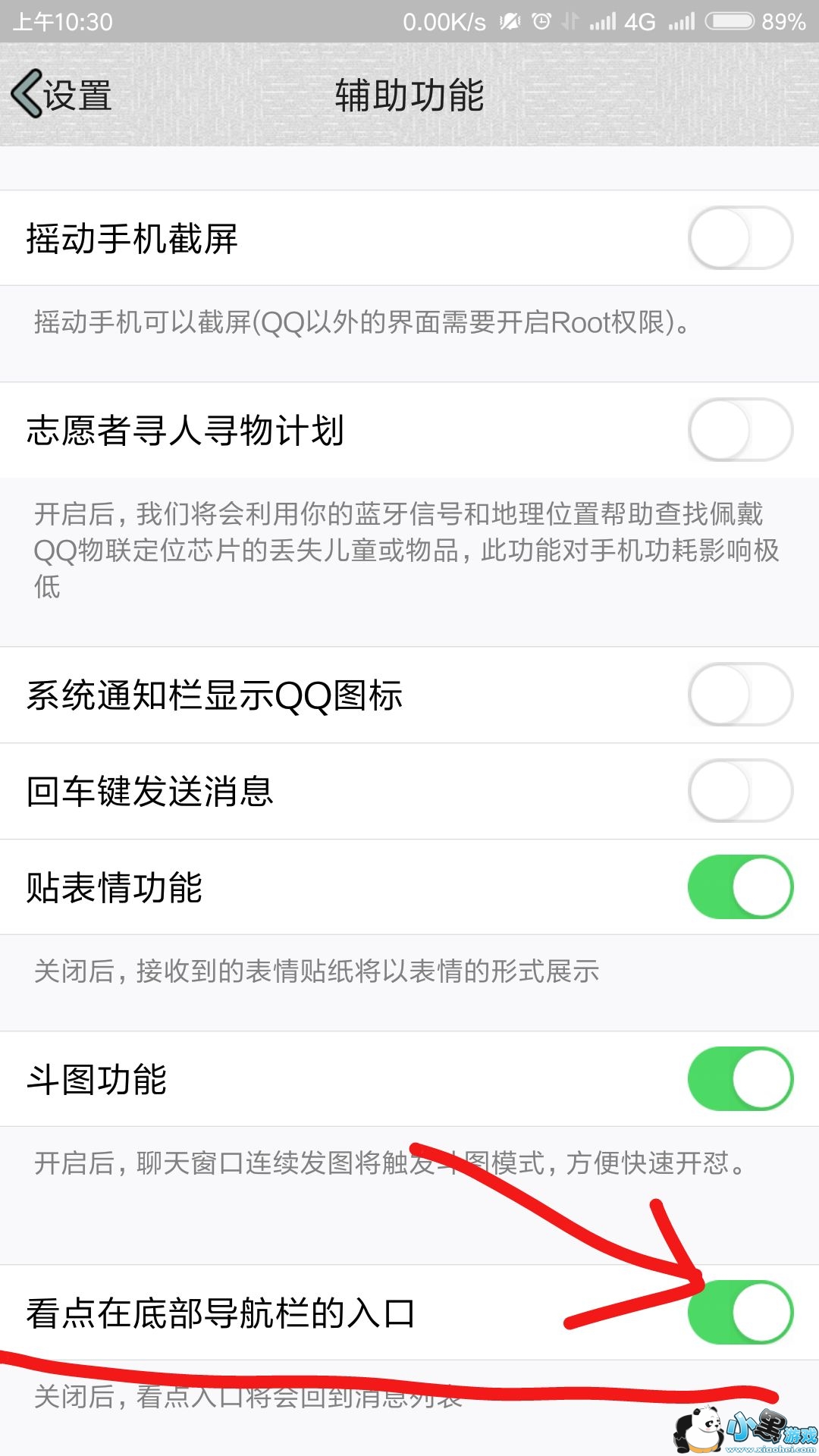819x1456 pixels.
Task: Enable 回车键发送消息 switch
Action: [740, 791]
